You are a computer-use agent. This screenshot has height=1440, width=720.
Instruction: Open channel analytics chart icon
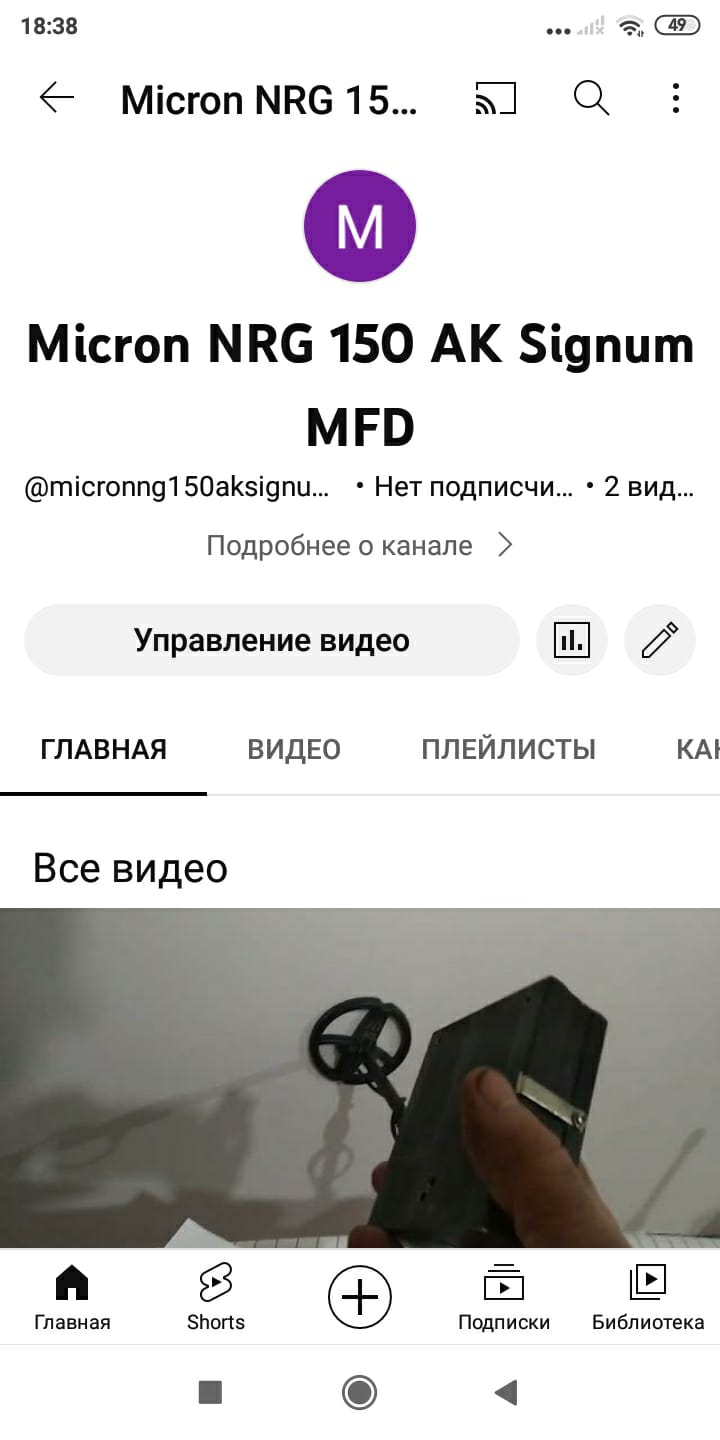(x=572, y=640)
